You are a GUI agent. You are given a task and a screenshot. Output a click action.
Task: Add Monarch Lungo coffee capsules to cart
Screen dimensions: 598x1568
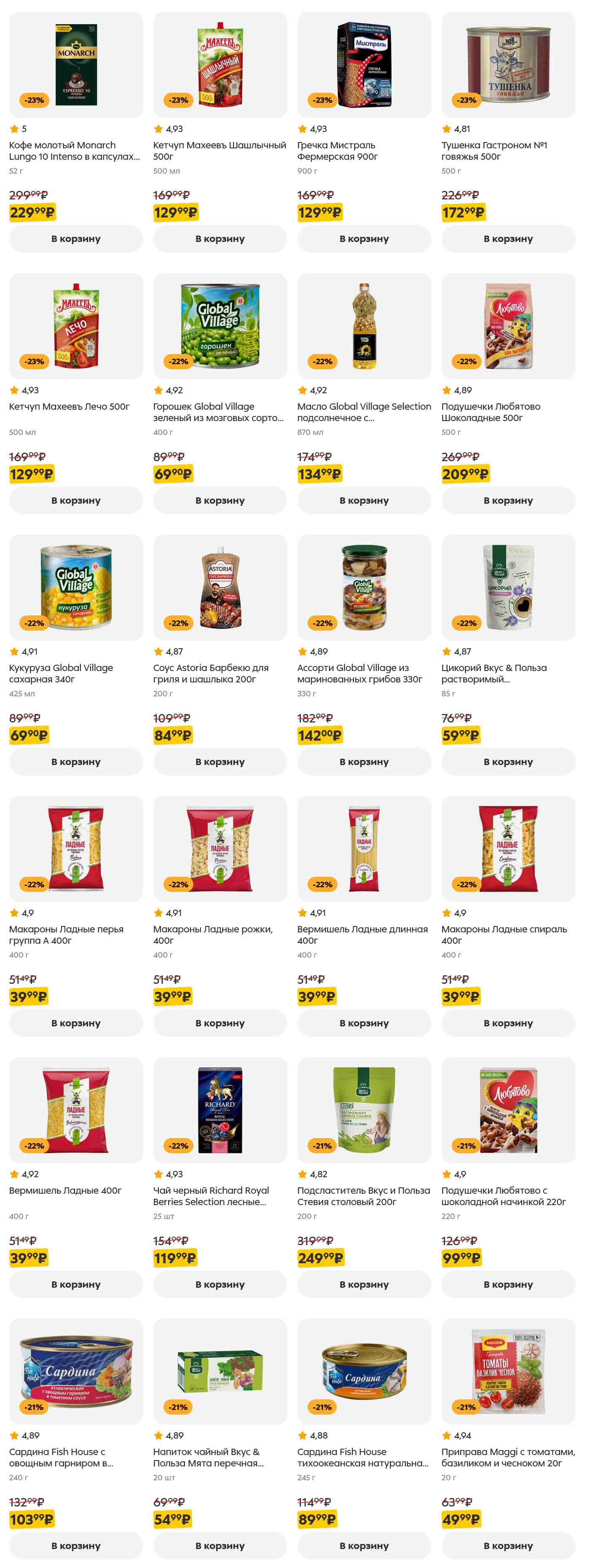click(x=75, y=239)
